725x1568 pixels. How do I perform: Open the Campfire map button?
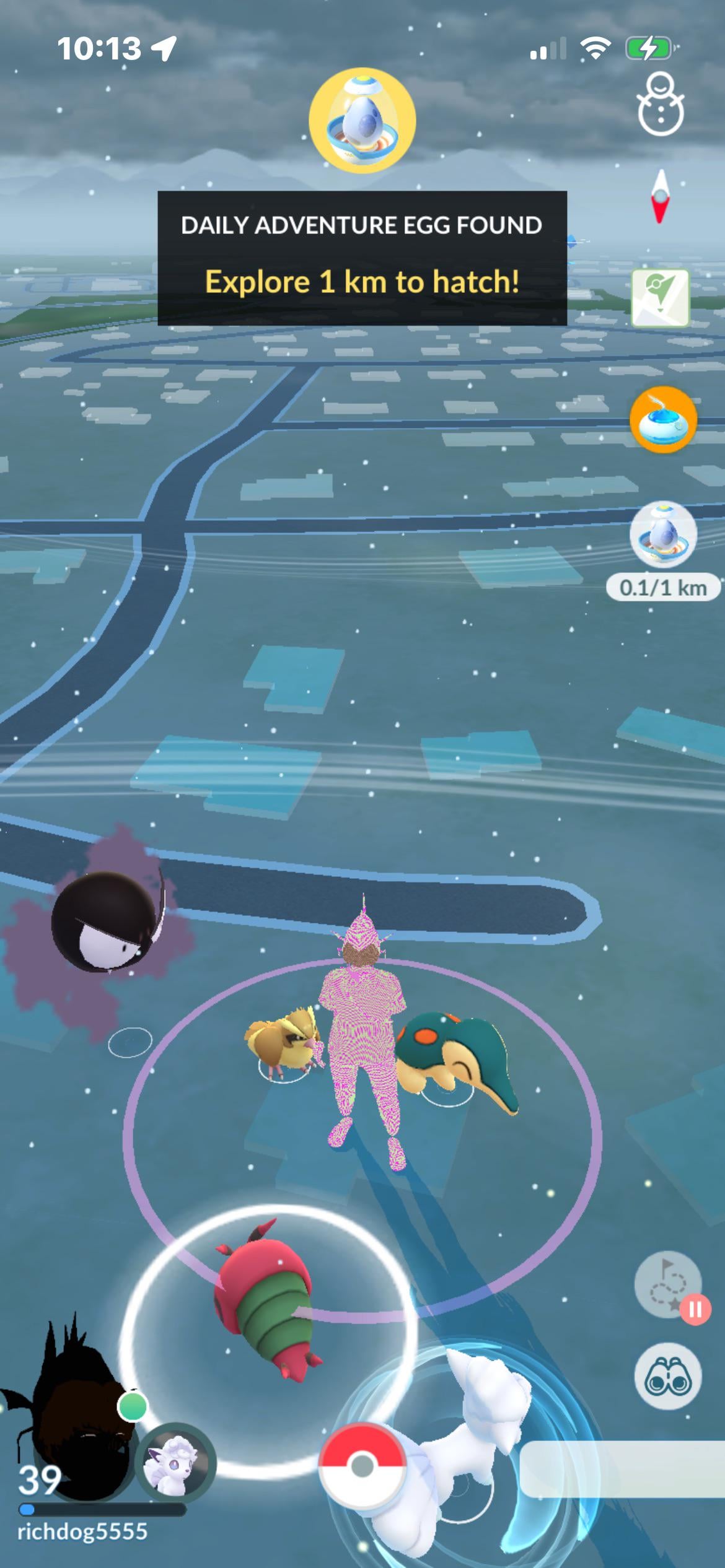(661, 298)
